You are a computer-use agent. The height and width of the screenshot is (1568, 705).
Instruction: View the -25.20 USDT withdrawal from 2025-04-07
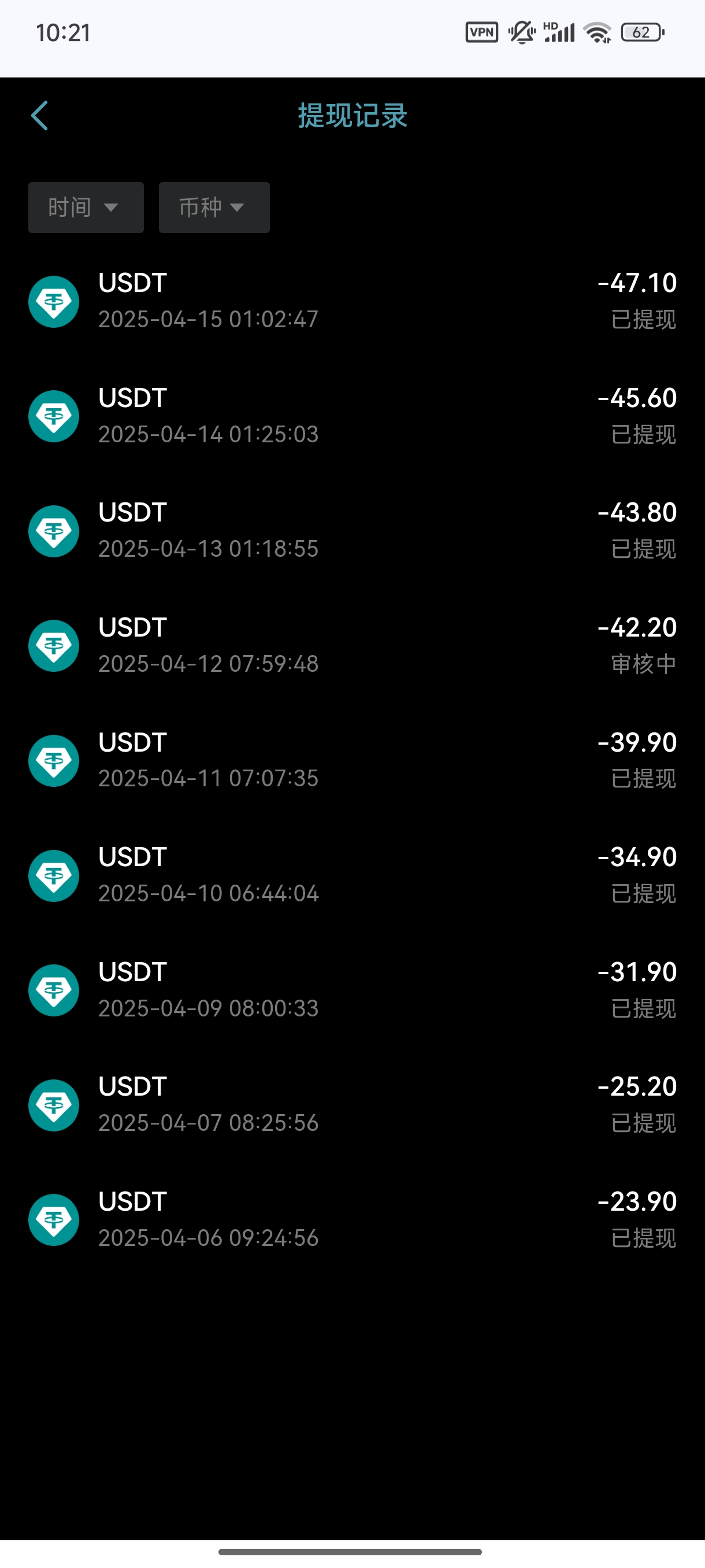(x=352, y=1105)
